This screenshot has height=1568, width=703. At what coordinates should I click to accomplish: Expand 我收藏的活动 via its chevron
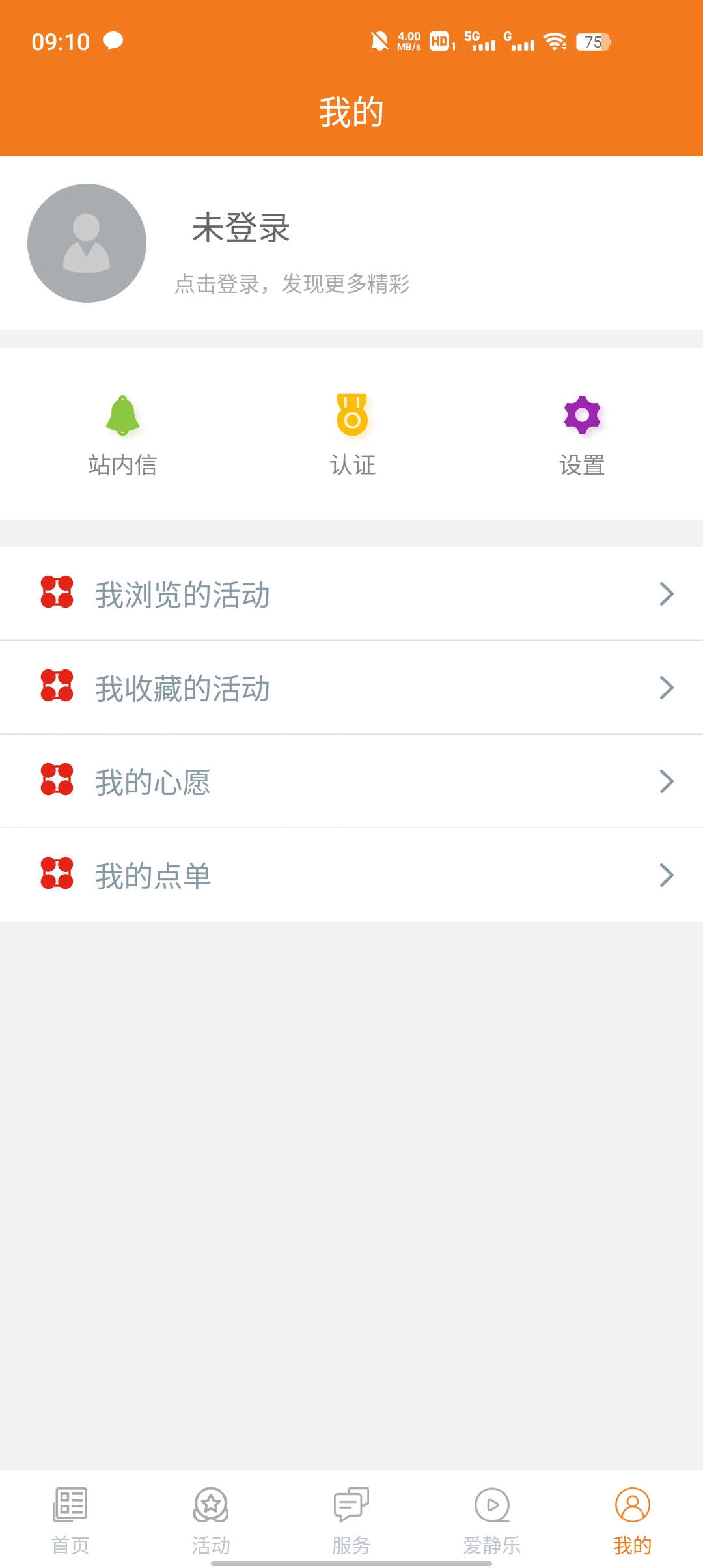(x=665, y=687)
